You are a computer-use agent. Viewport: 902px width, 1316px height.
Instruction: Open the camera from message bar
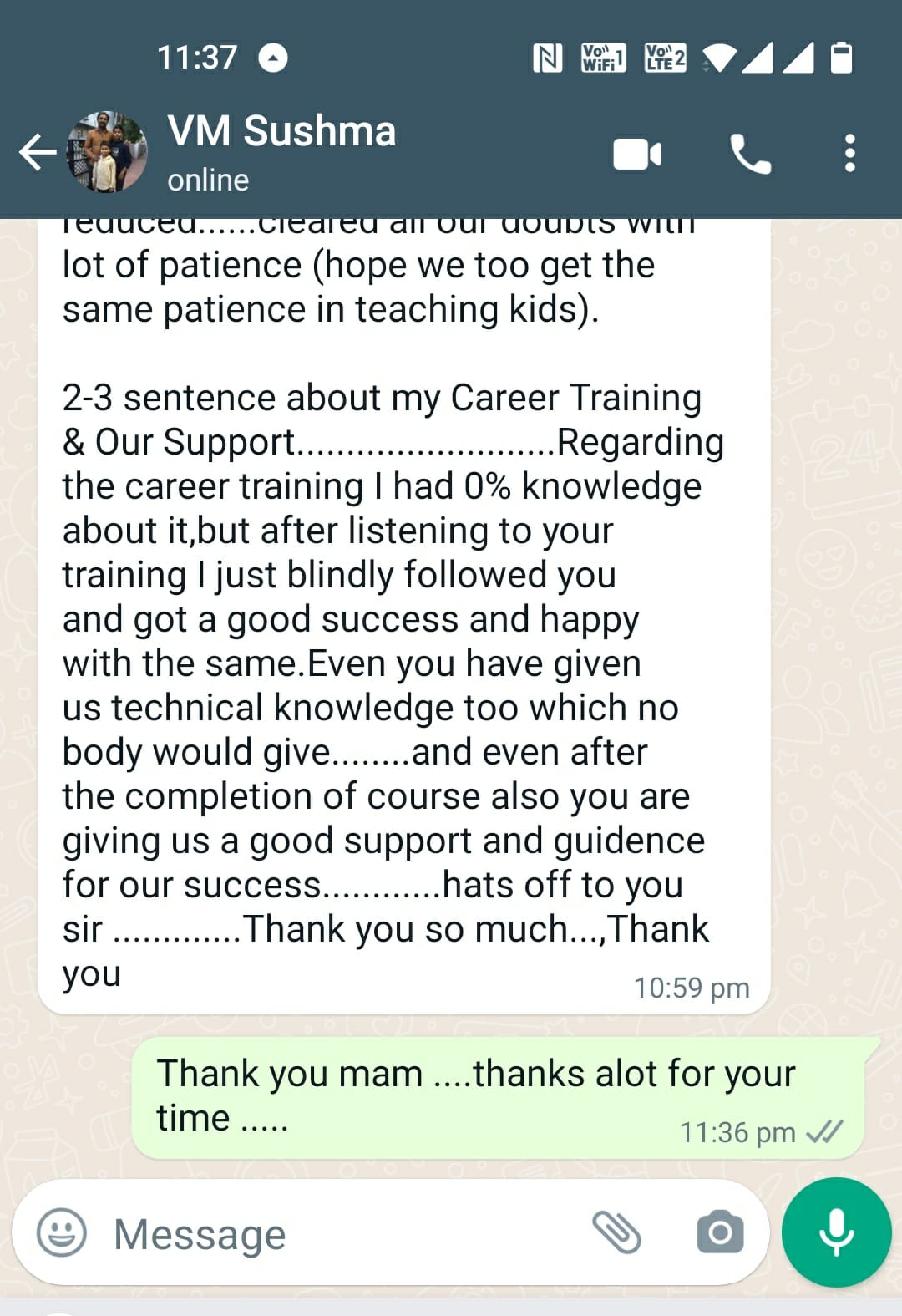point(720,1233)
